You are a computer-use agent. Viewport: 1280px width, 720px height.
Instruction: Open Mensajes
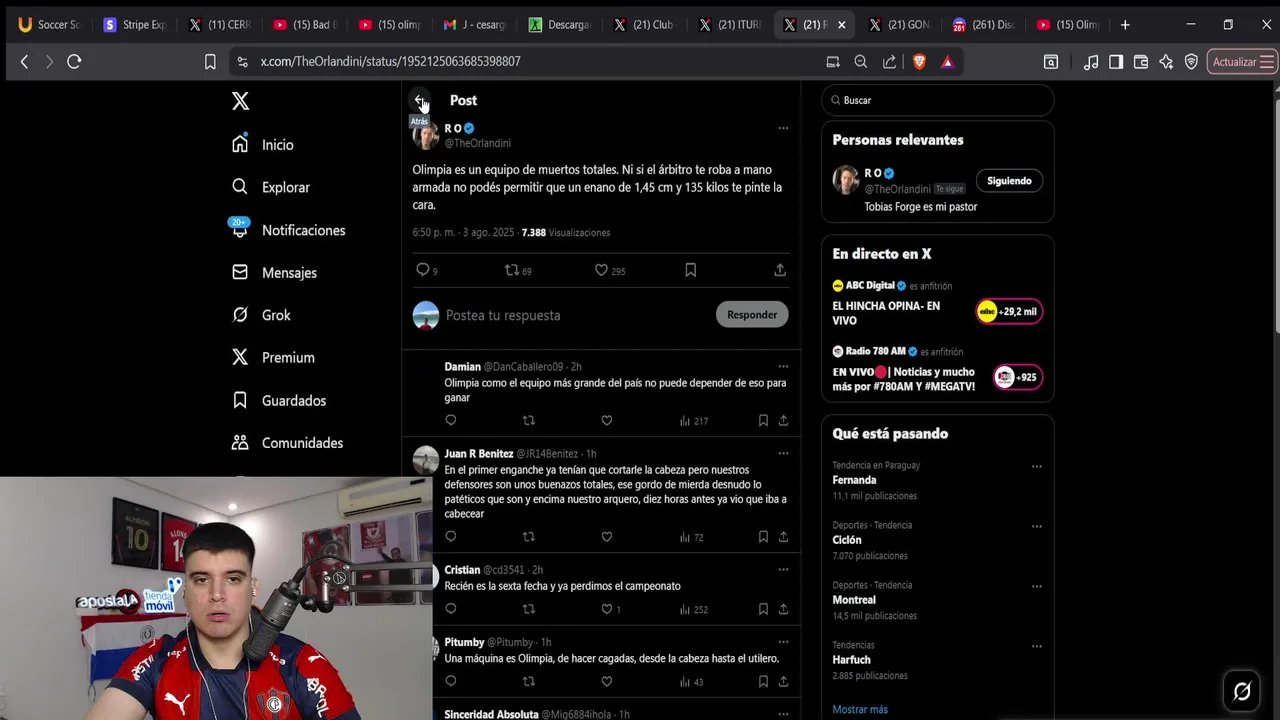tap(288, 273)
